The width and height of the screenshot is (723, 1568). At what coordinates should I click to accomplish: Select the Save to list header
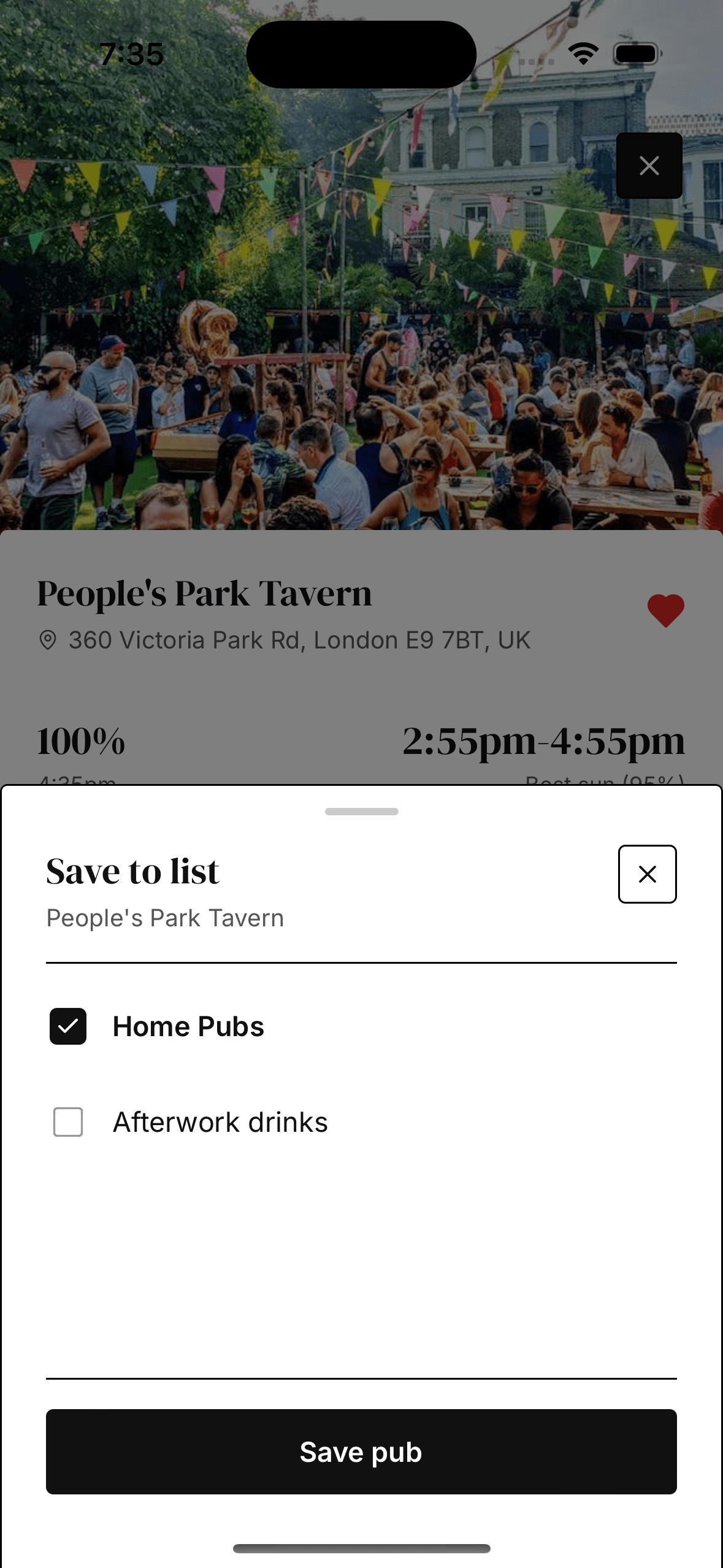click(132, 871)
